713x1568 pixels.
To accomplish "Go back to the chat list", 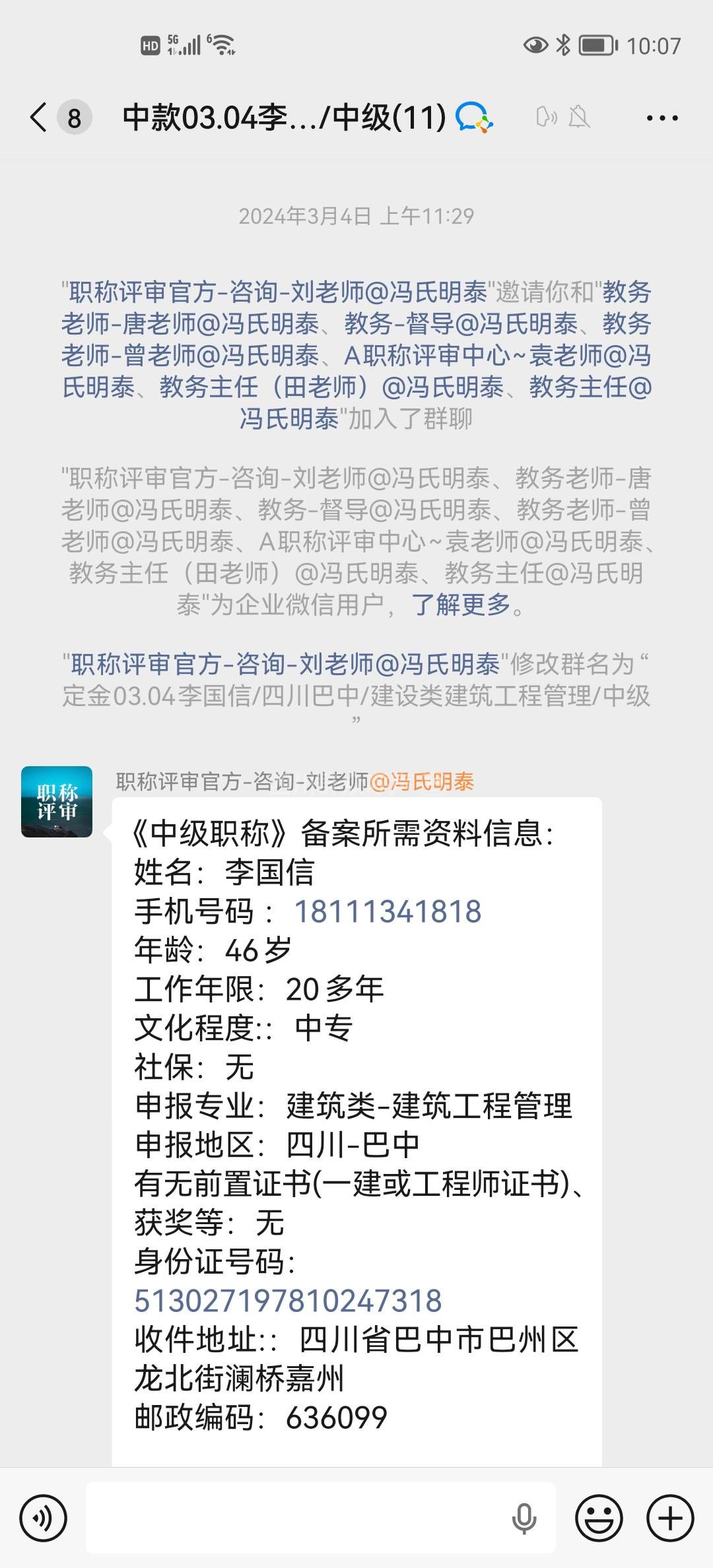I will (x=40, y=118).
